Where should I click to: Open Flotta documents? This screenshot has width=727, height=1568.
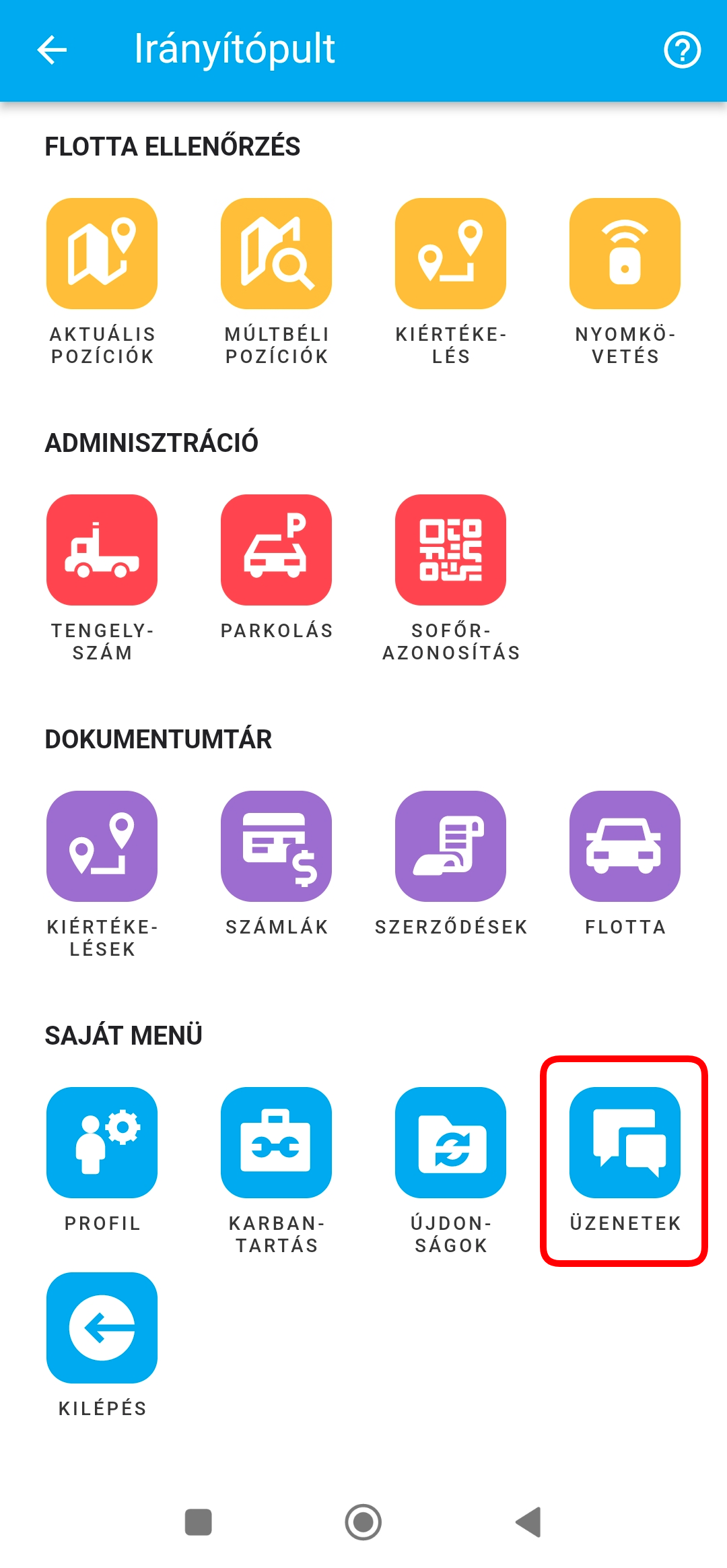tap(625, 847)
